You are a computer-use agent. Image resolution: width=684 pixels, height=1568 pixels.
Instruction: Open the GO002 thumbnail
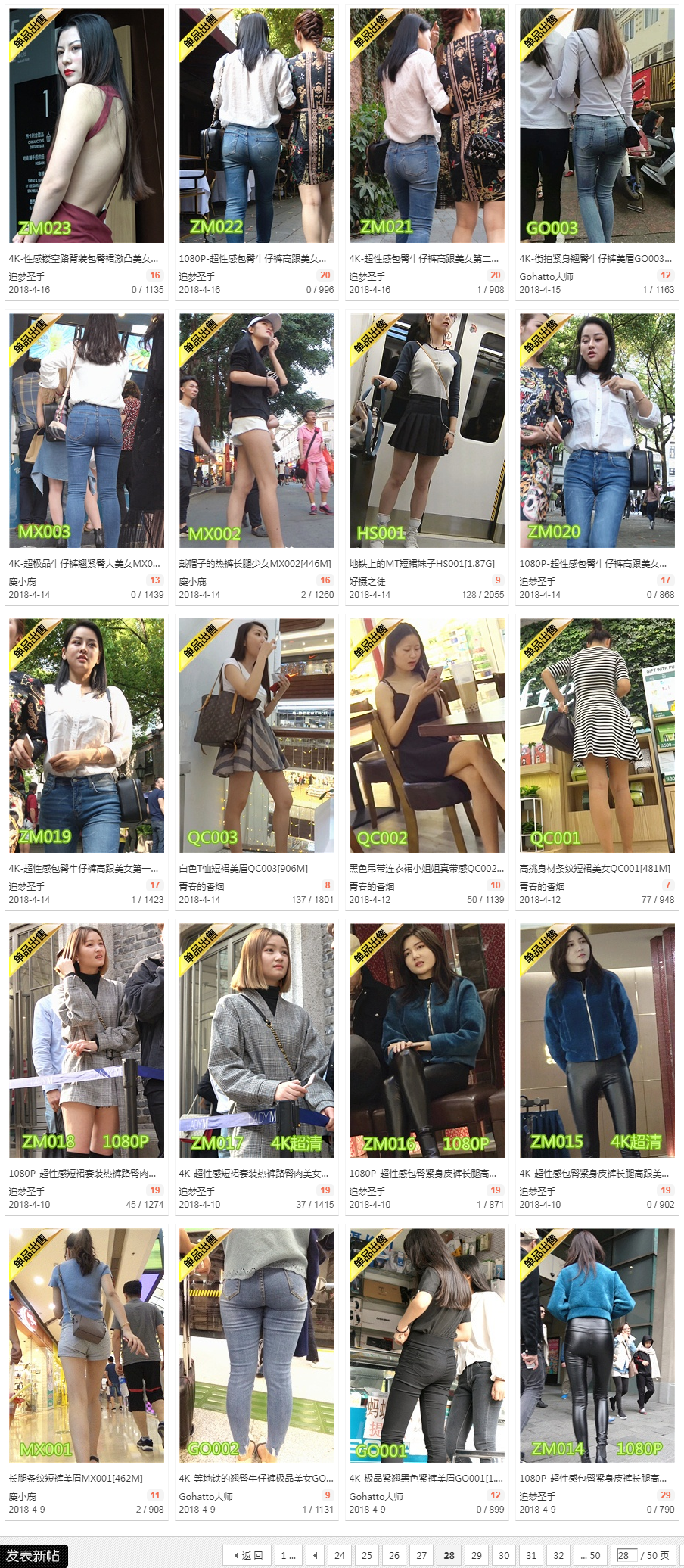click(x=256, y=1346)
